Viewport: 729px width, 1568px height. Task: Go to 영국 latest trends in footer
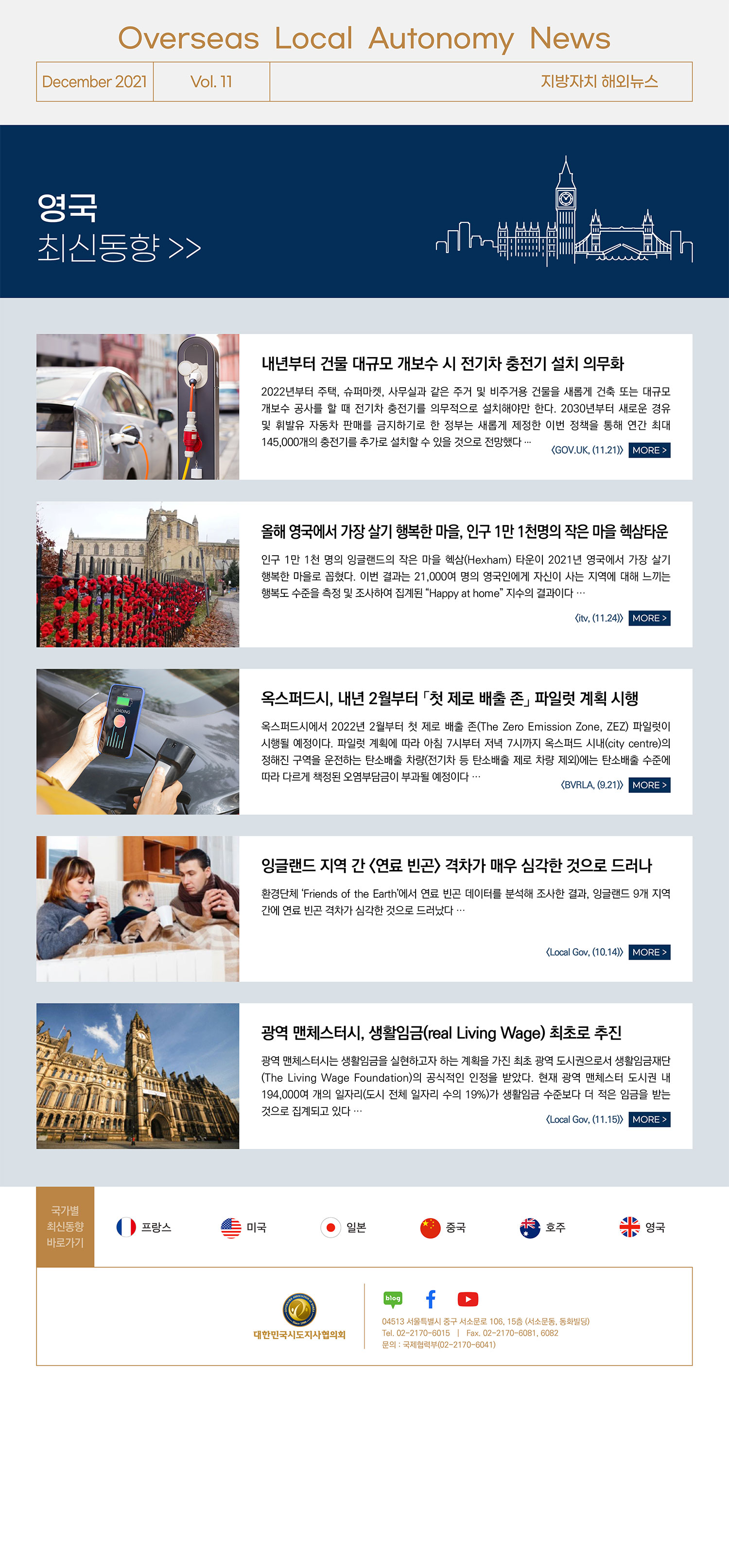(642, 1227)
